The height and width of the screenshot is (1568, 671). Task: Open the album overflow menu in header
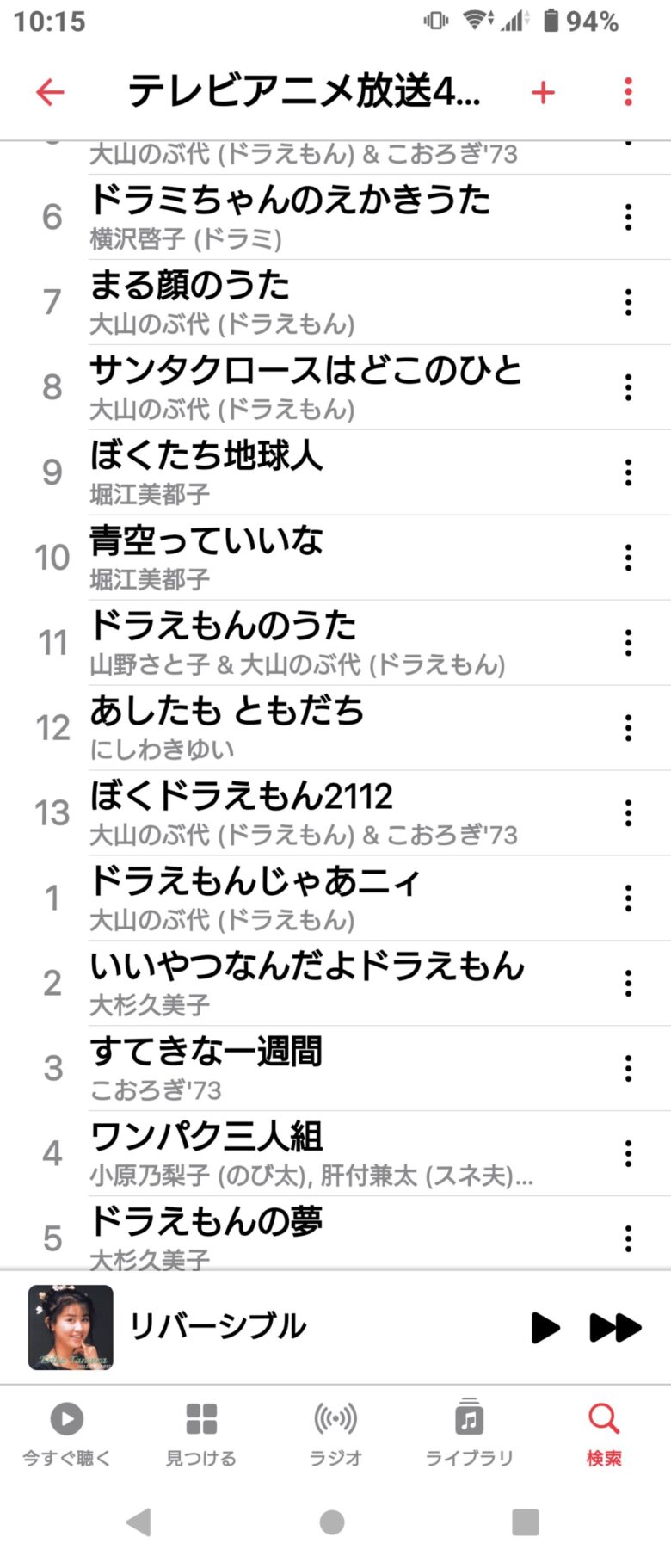(628, 92)
